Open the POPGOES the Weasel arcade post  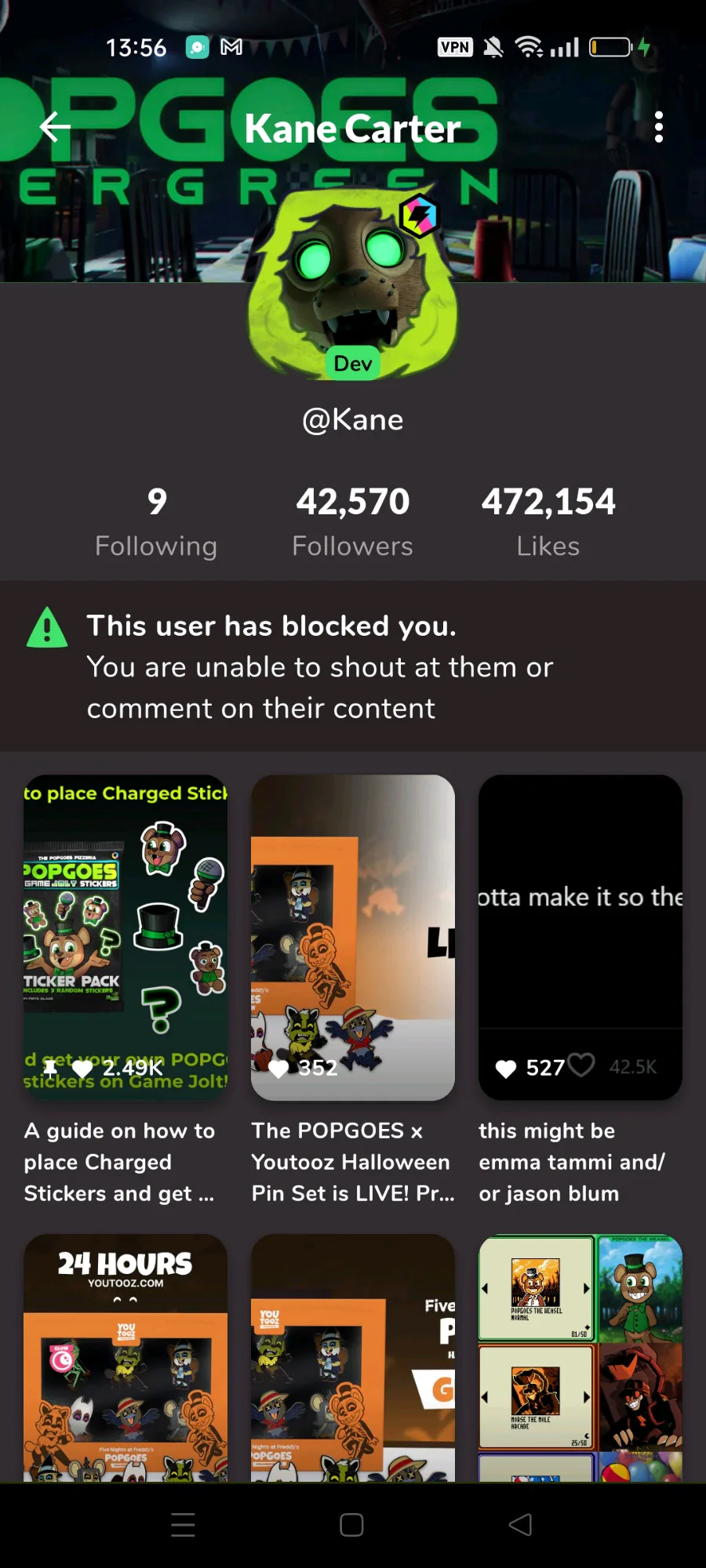coord(580,1358)
